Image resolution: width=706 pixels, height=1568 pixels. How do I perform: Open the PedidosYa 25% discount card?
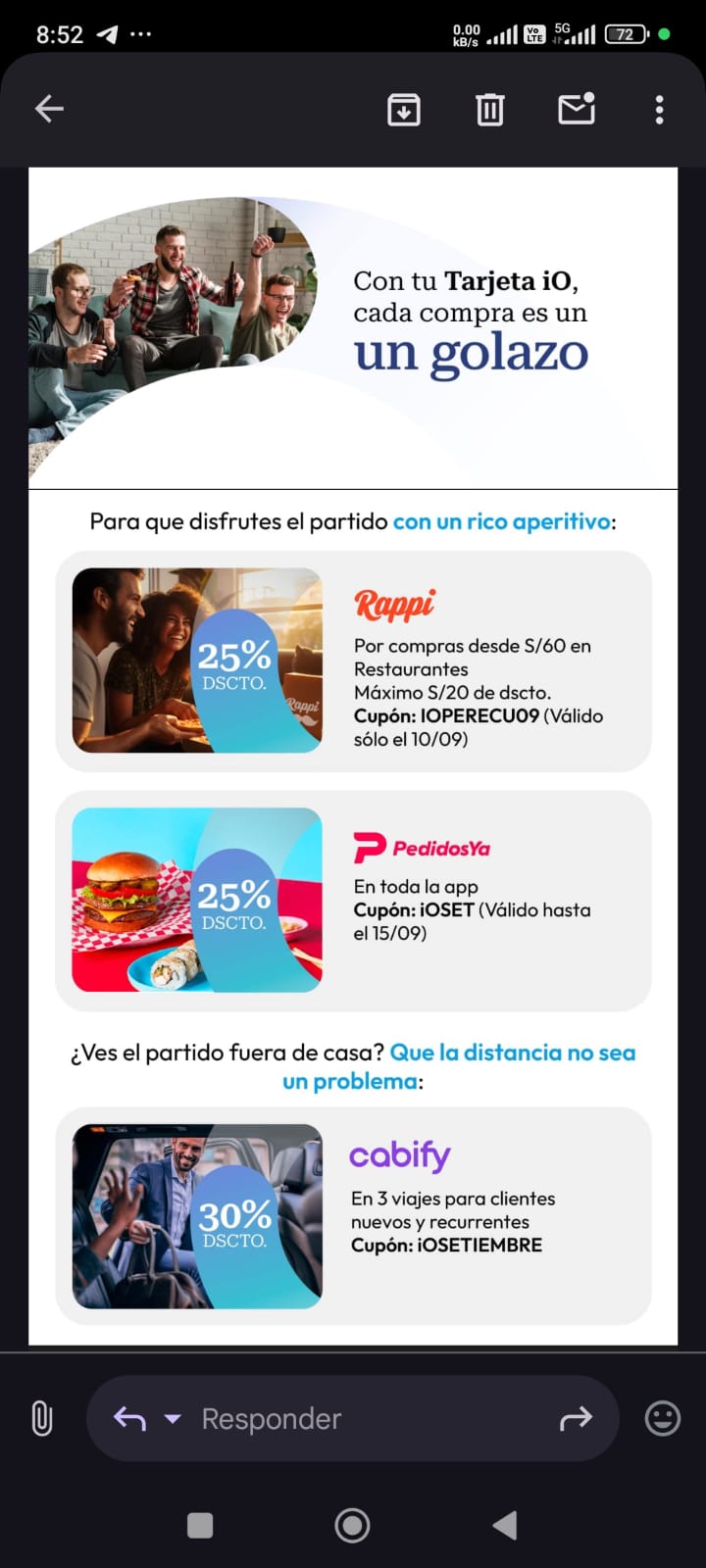click(353, 901)
